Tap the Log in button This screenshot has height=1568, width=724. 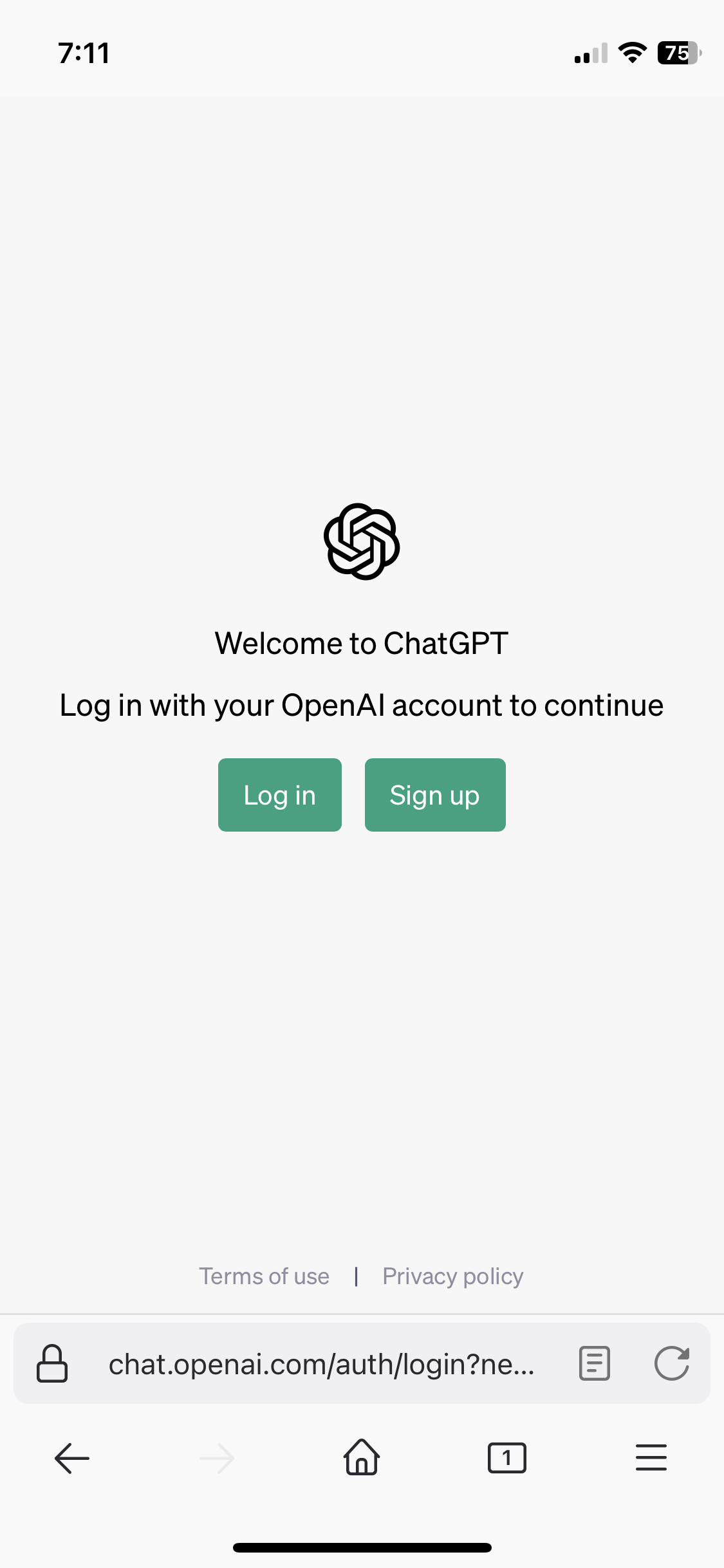(279, 795)
